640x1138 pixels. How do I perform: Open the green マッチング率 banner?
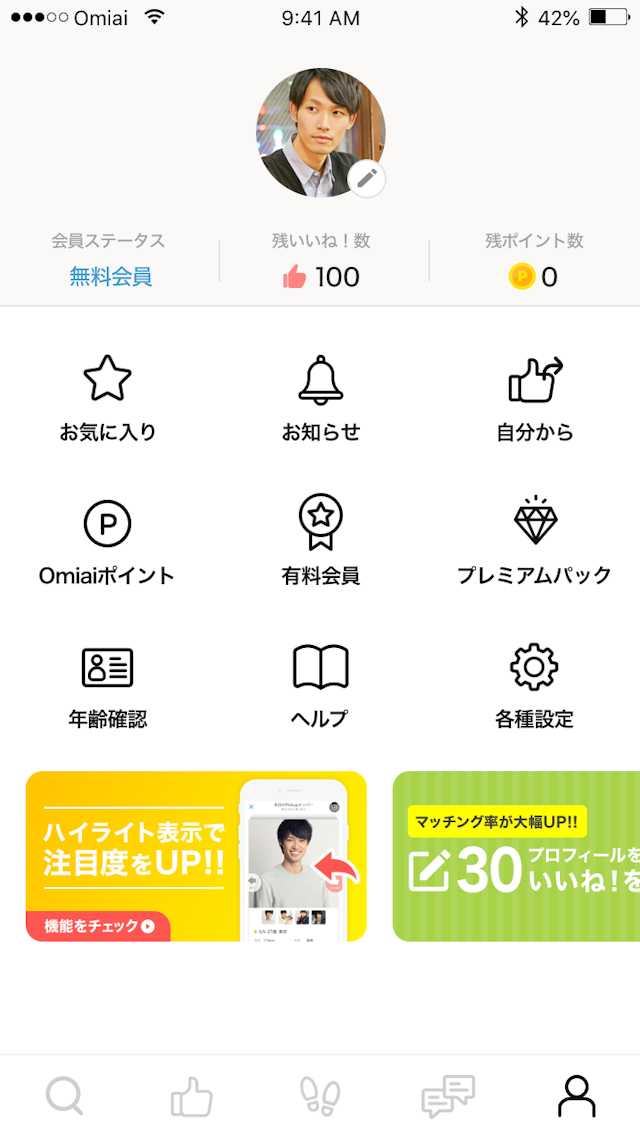[516, 856]
